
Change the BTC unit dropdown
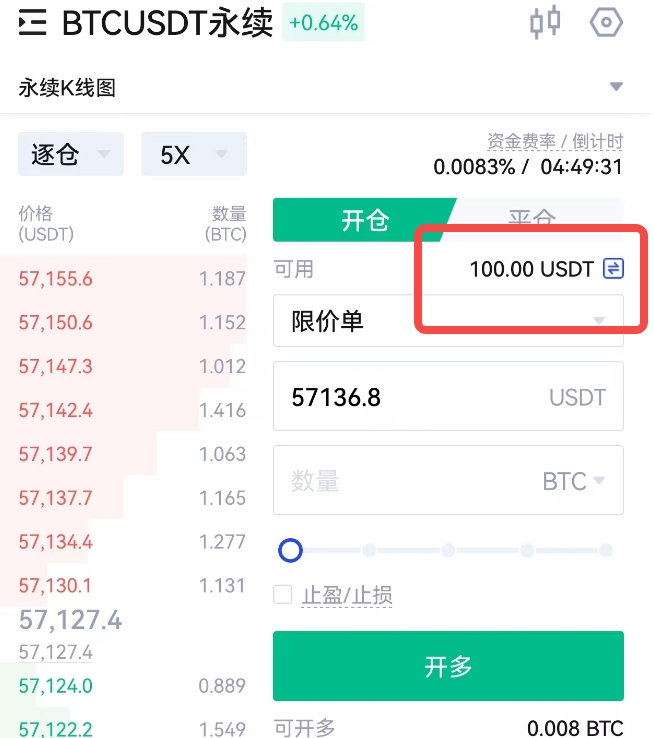(x=574, y=481)
